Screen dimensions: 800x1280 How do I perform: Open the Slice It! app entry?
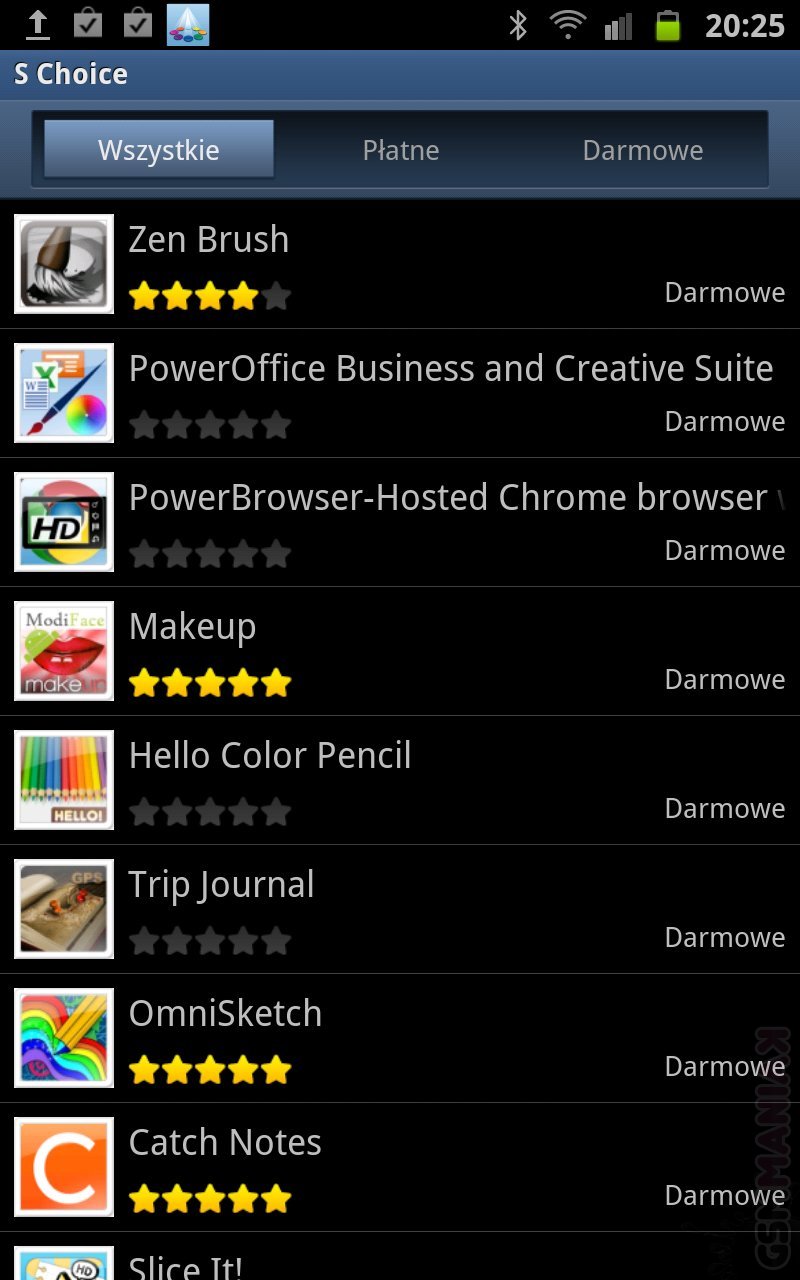tap(400, 1262)
